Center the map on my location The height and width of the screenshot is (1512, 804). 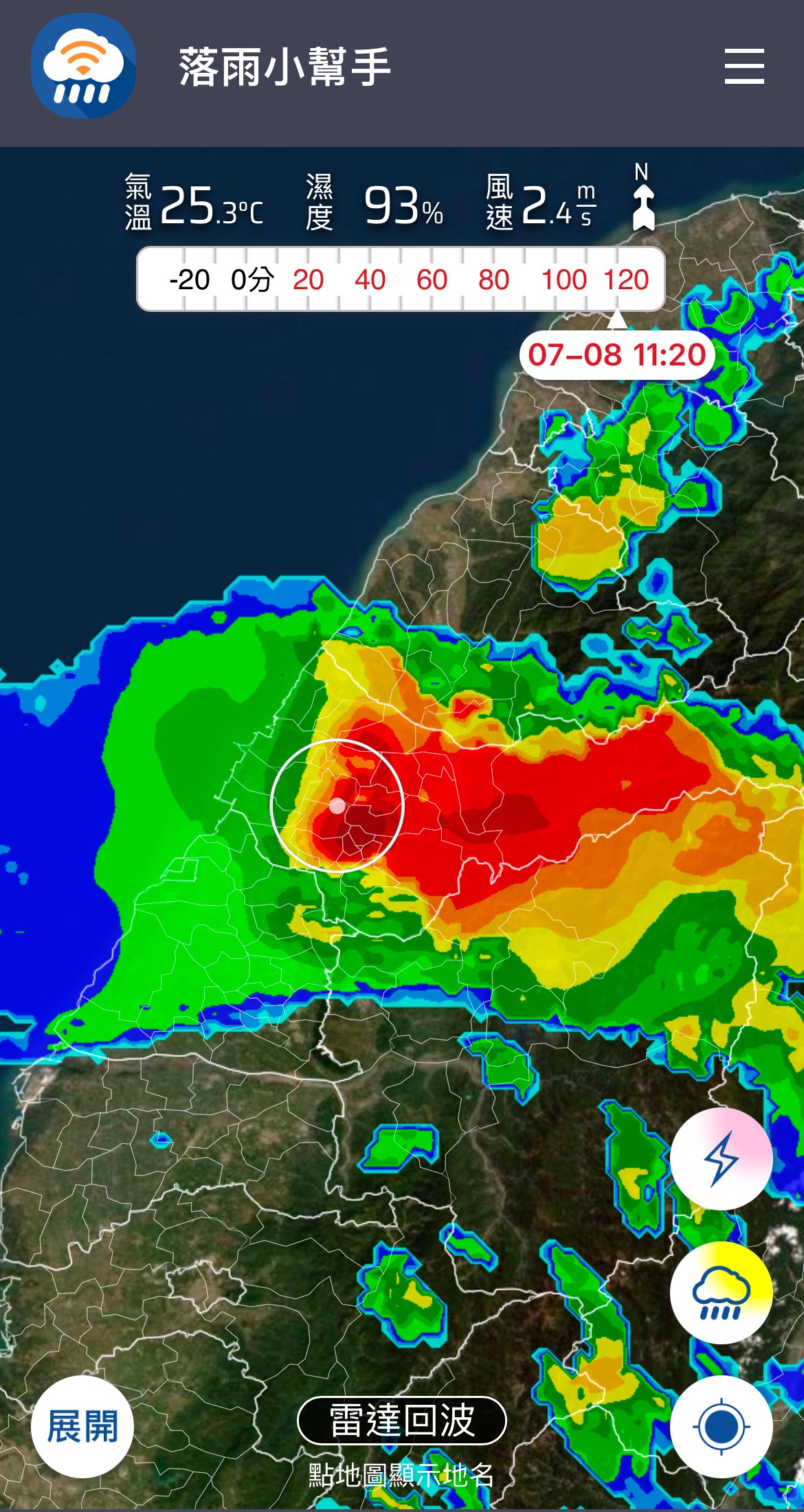tap(721, 1427)
